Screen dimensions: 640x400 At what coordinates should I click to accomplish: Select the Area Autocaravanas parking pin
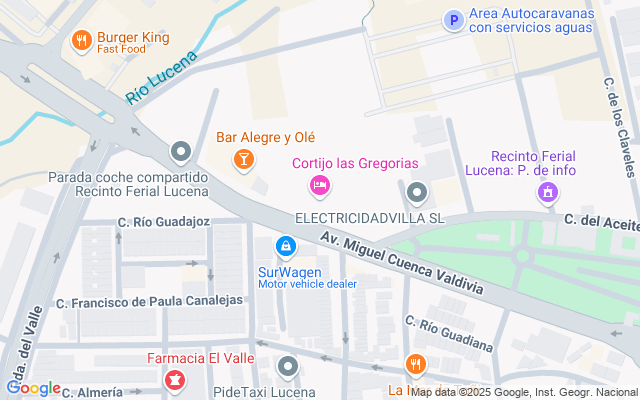(x=454, y=20)
